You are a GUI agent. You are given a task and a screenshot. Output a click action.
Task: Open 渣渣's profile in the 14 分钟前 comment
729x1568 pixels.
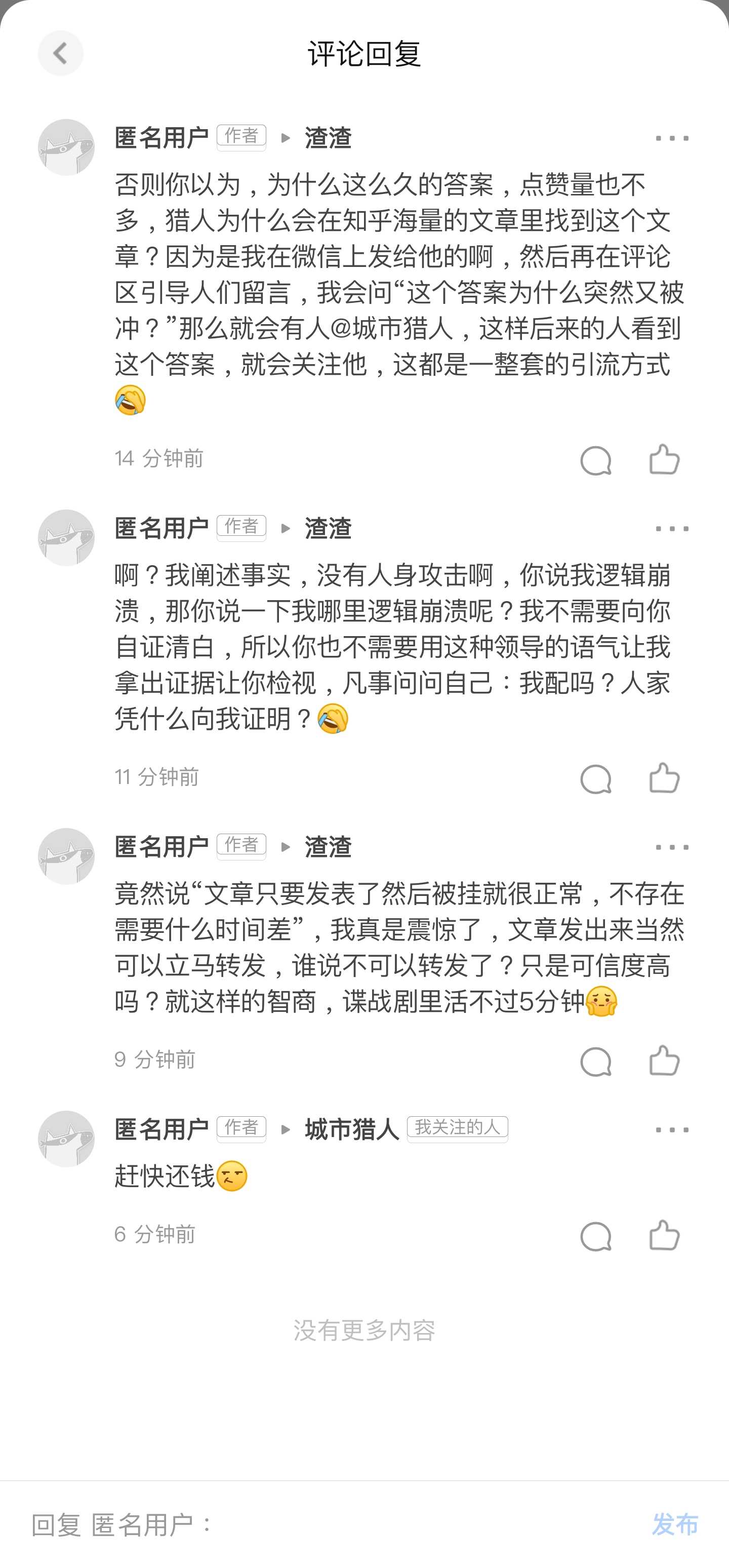[328, 138]
